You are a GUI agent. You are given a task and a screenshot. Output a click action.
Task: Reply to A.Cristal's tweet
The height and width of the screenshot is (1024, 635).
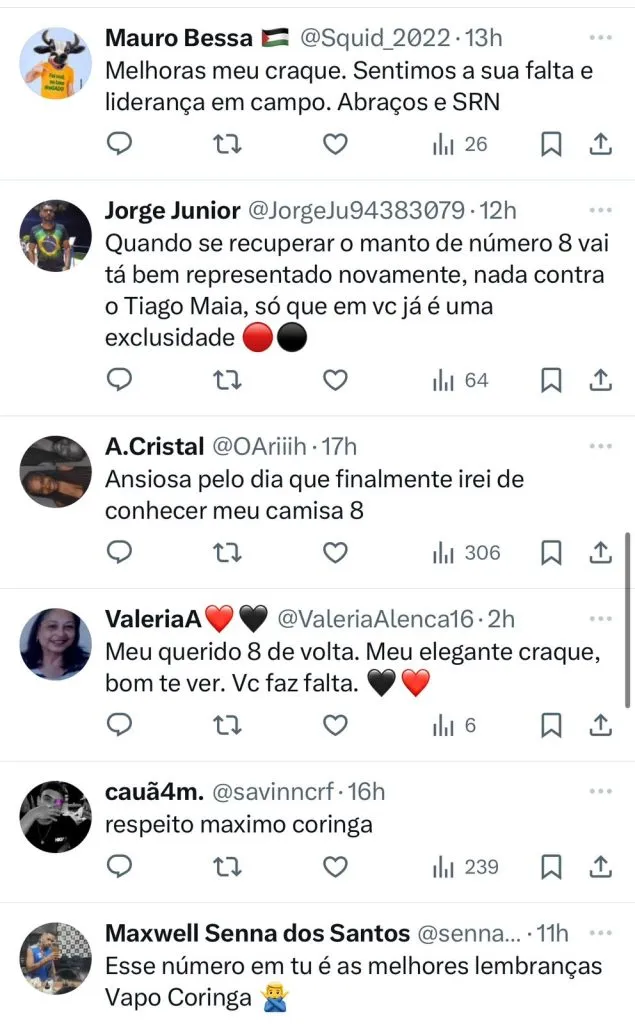(x=120, y=552)
